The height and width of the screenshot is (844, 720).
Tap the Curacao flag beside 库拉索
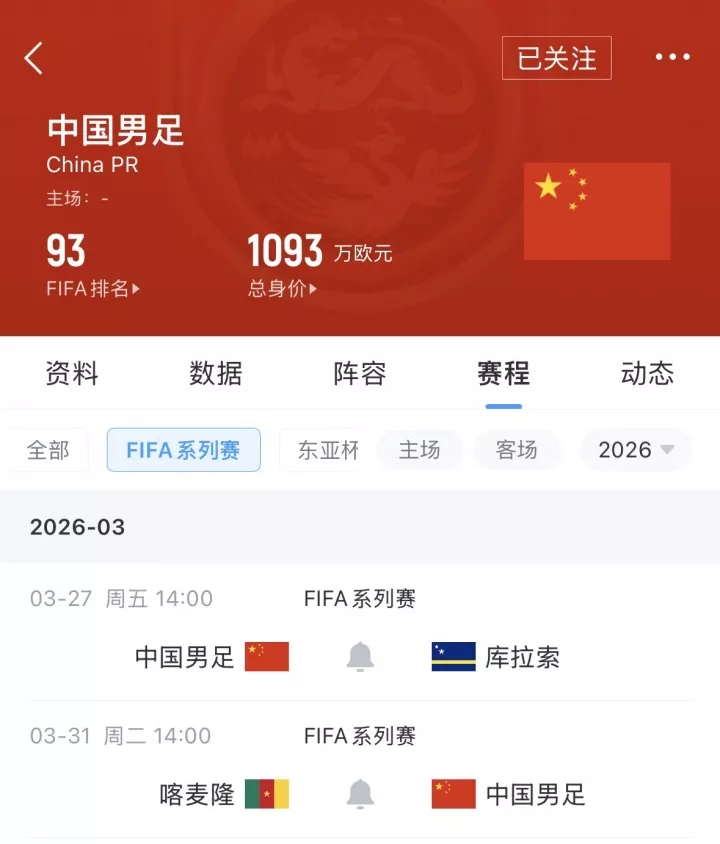point(452,655)
